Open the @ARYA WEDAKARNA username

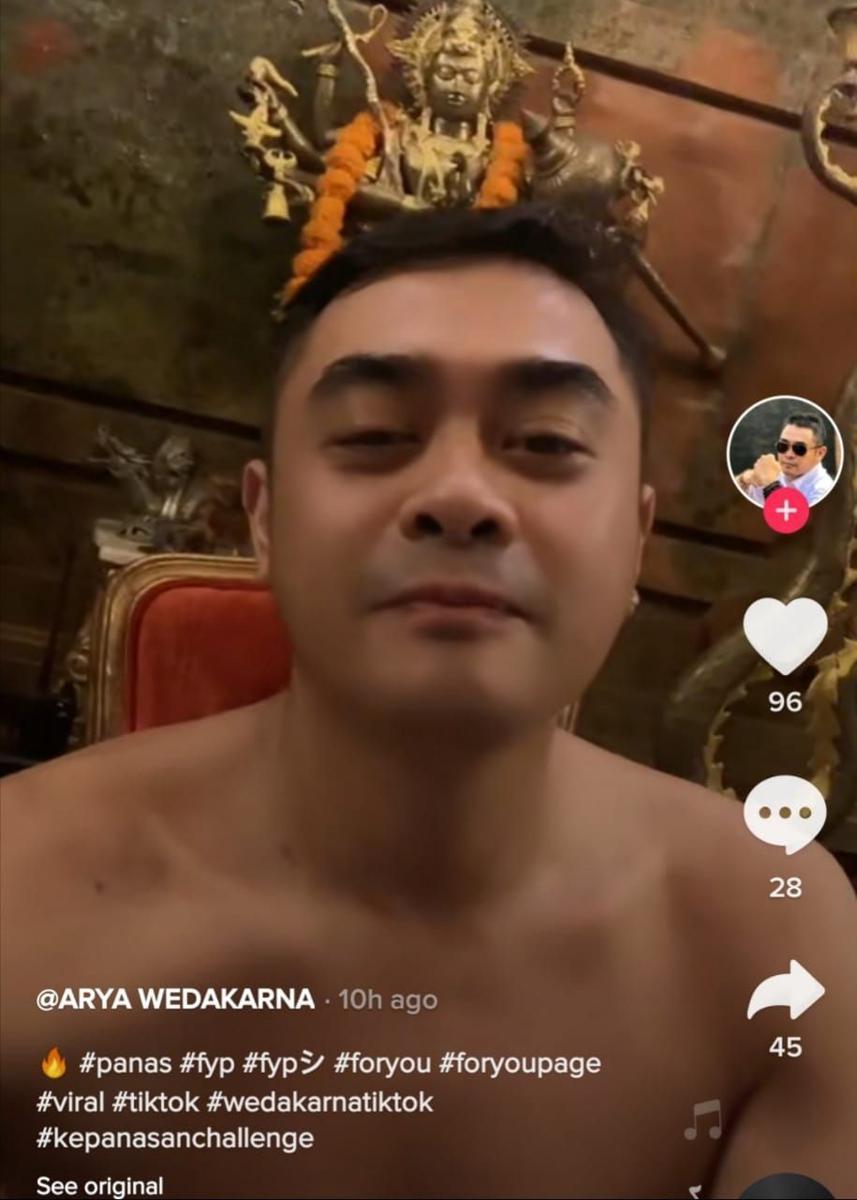(175, 999)
